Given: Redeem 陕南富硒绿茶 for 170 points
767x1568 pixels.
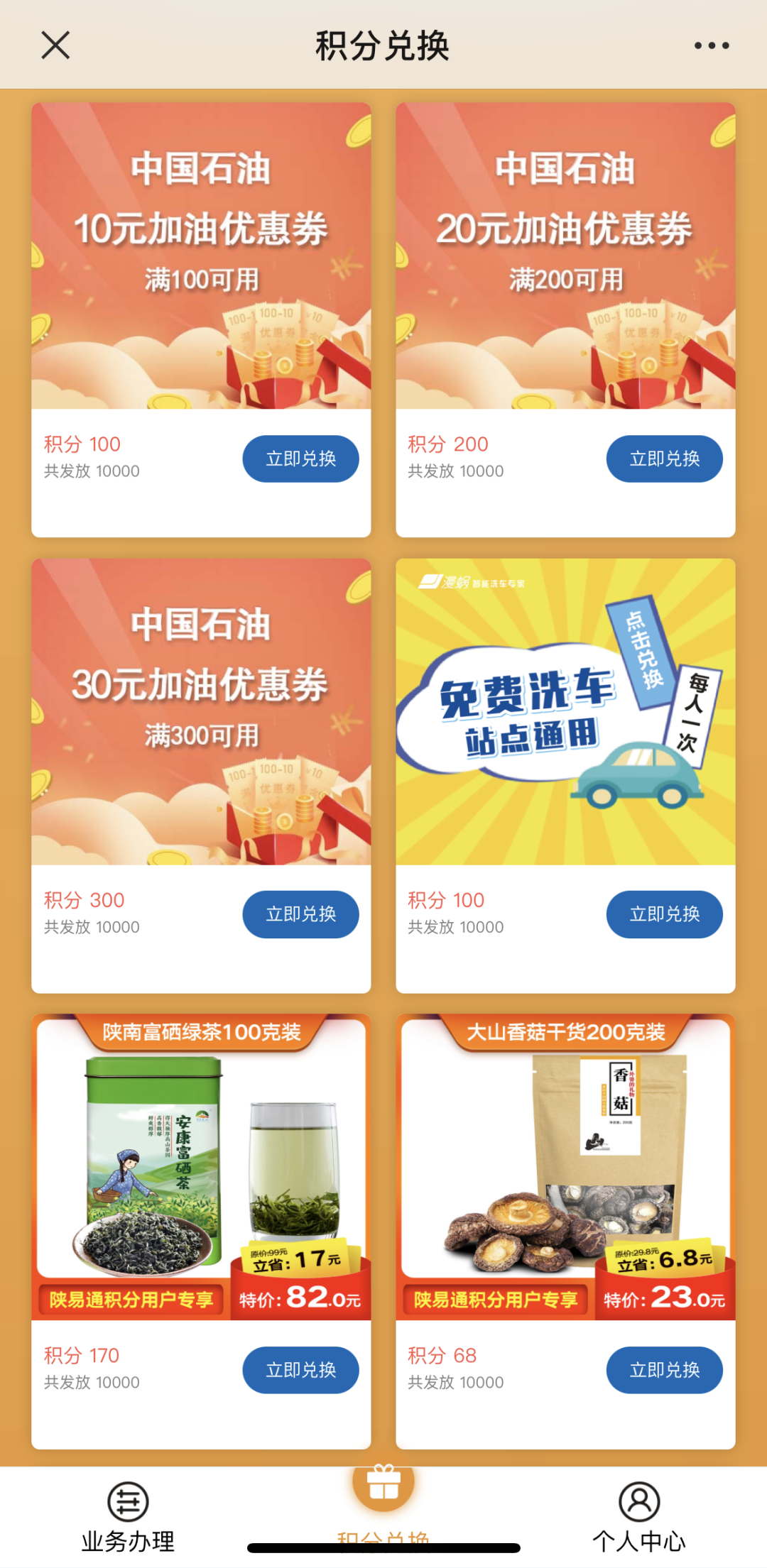Looking at the screenshot, I should point(300,1370).
